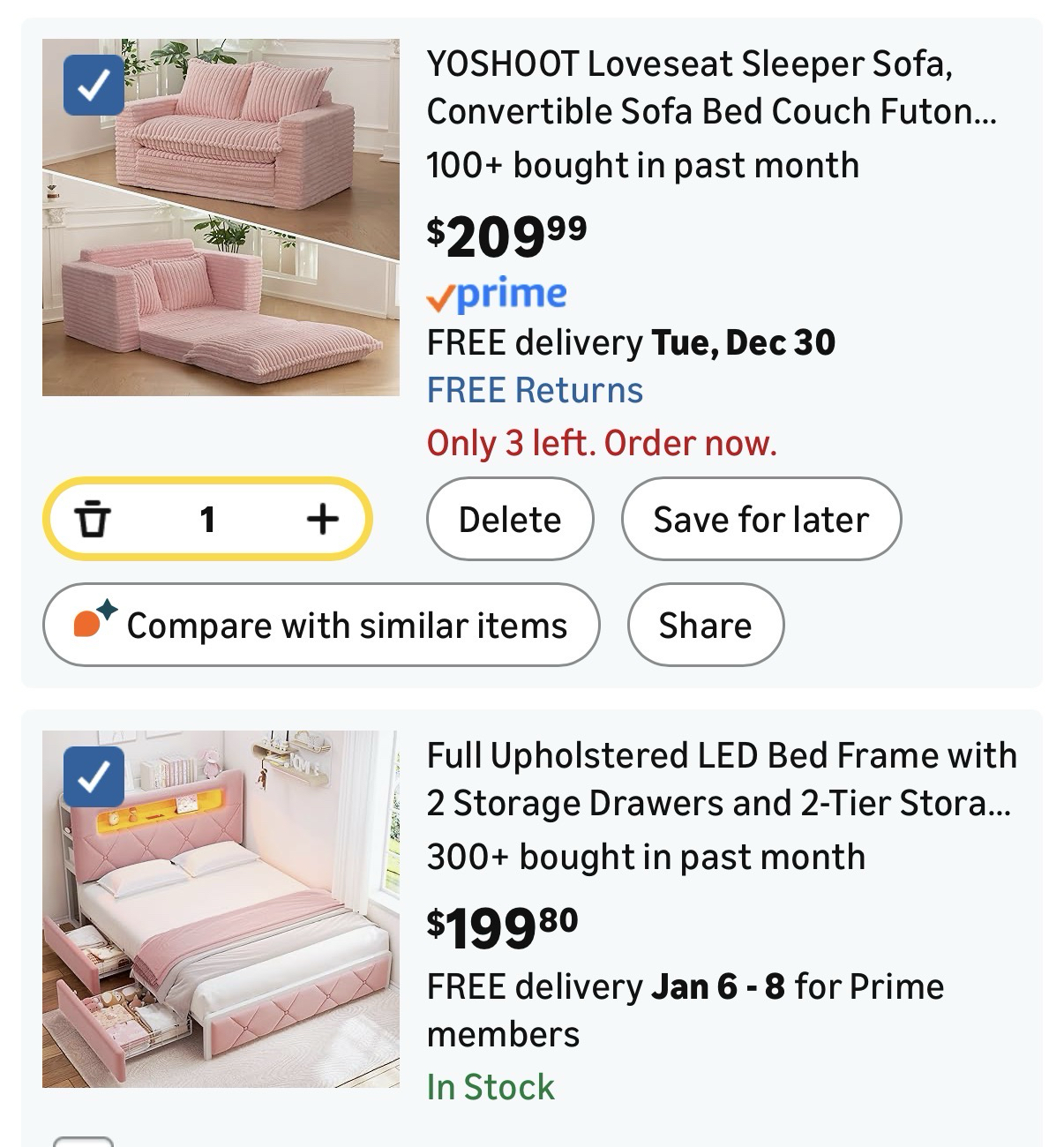1064x1147 pixels.
Task: Uncheck the Full Upholstered LED Bed Frame checkbox
Action: (94, 776)
